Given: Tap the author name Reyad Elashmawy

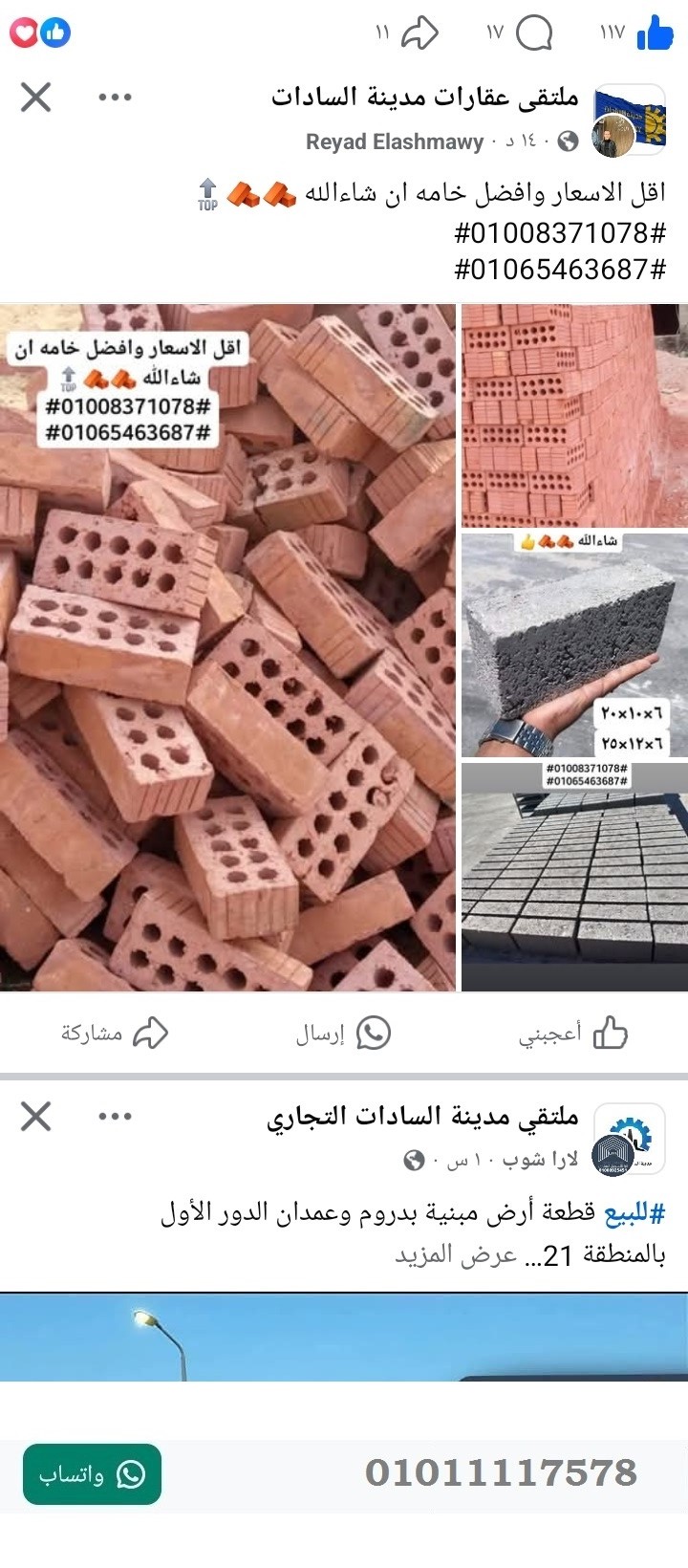Looking at the screenshot, I should [x=394, y=142].
